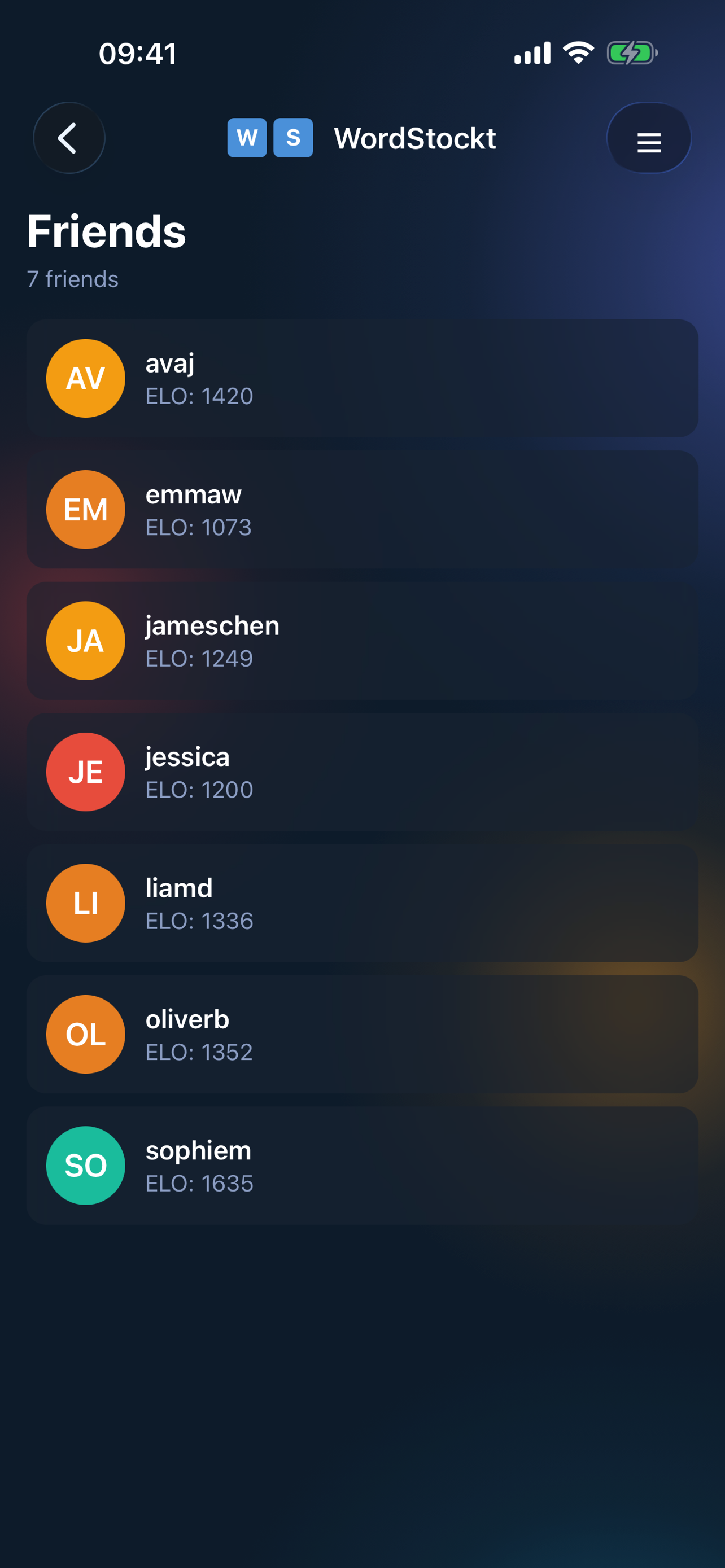This screenshot has width=725, height=1568.
Task: Click the WordStockt title
Action: (x=416, y=138)
